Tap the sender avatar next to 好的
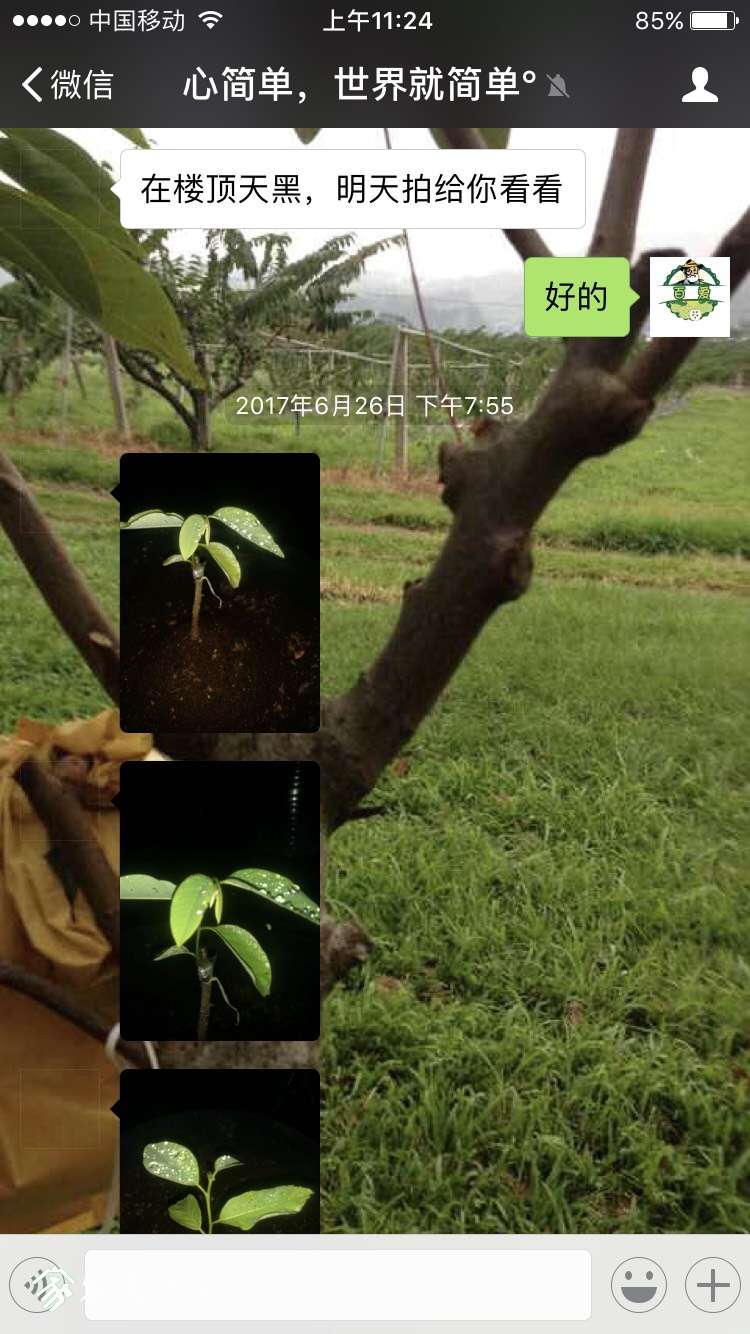The image size is (750, 1334). [689, 297]
